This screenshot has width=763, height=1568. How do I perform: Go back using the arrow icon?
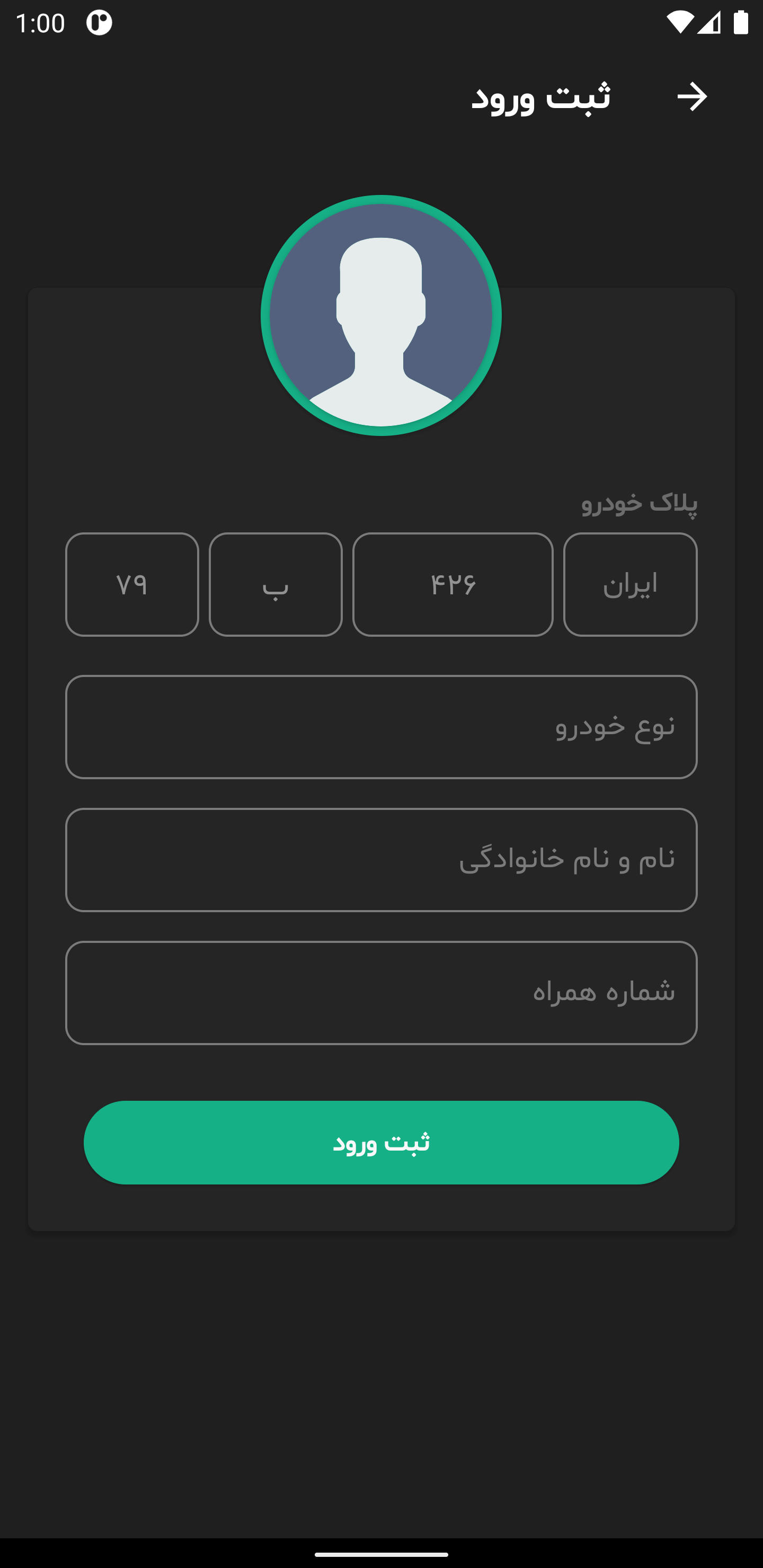coord(692,97)
